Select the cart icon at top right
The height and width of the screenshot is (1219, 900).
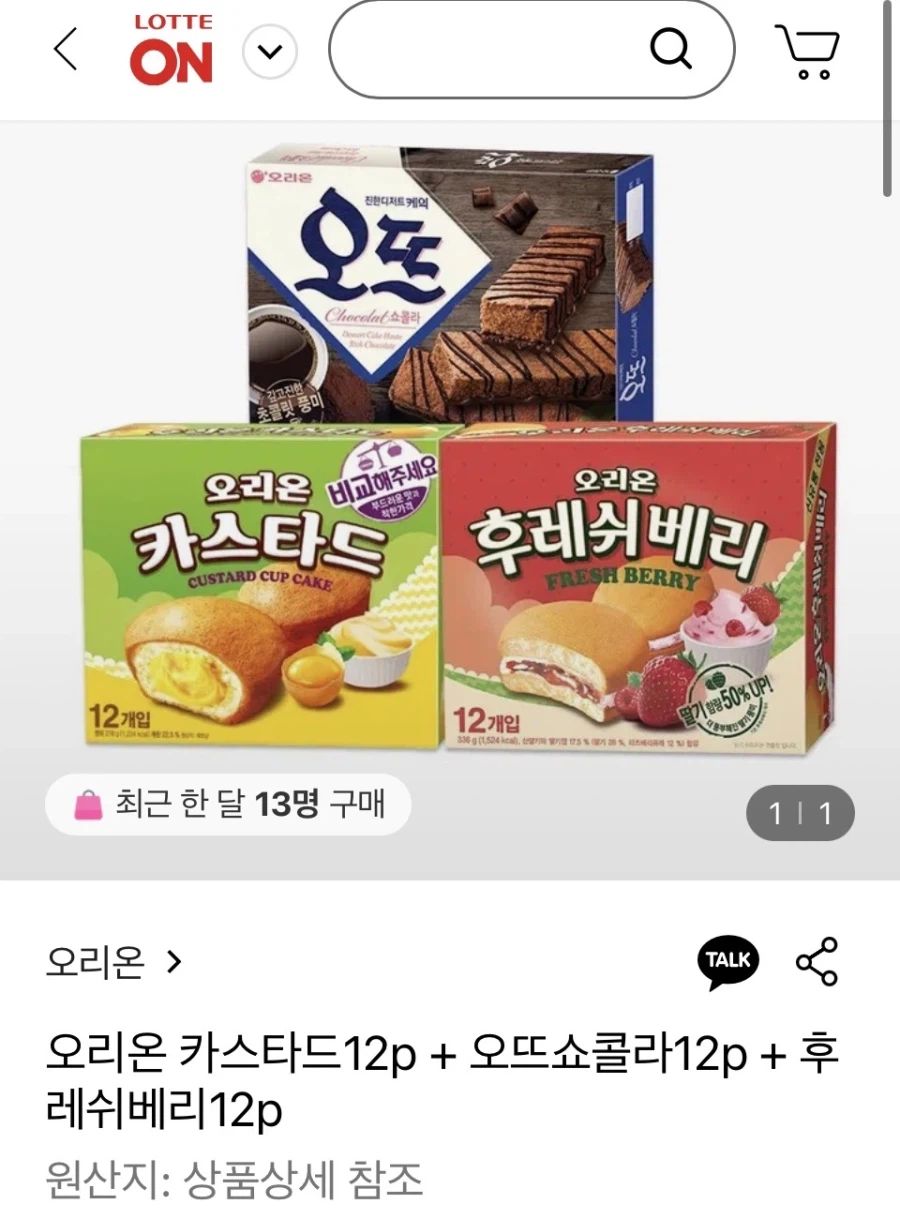coord(807,49)
